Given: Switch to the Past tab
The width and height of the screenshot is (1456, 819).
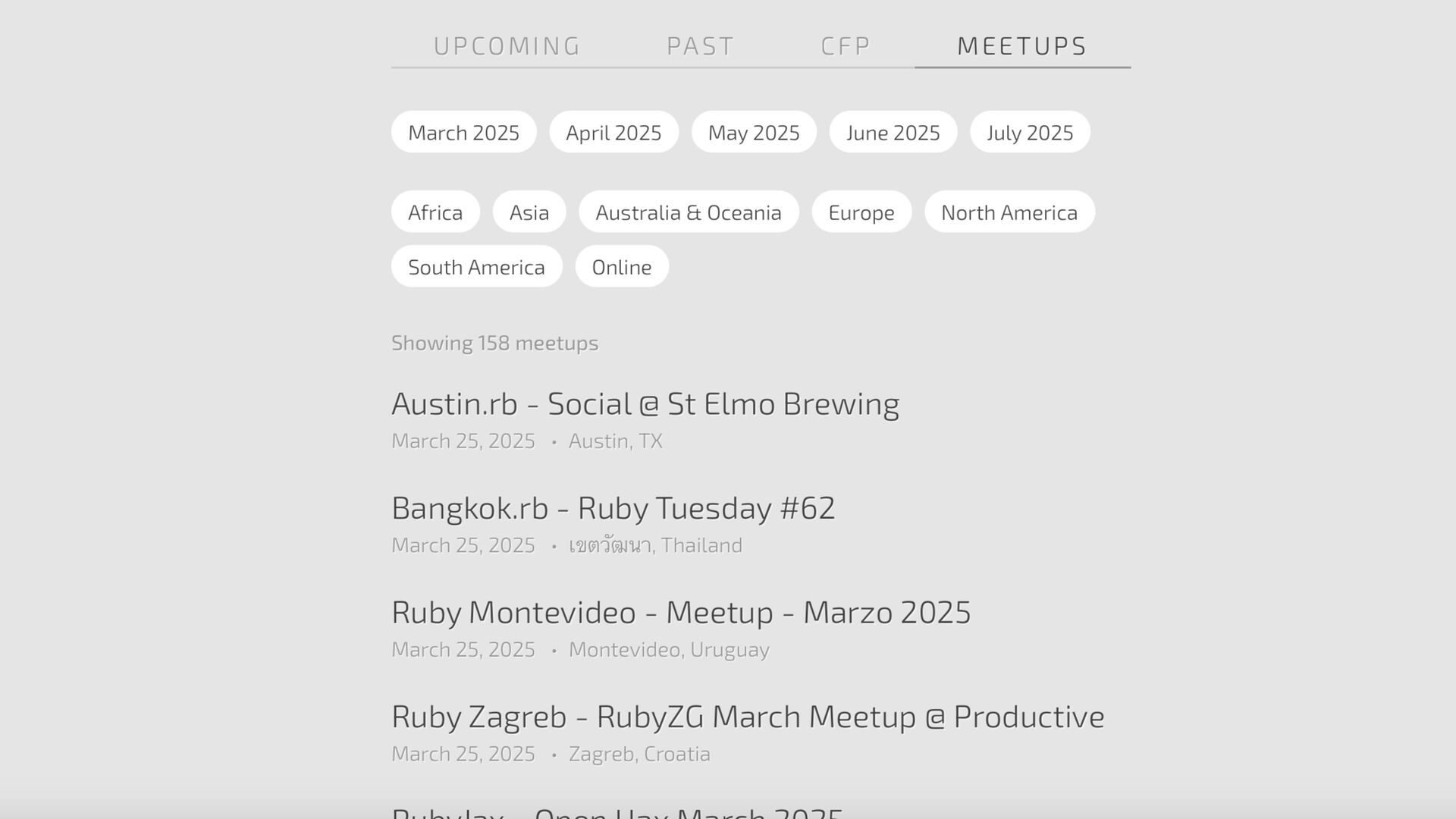Looking at the screenshot, I should click(x=700, y=46).
